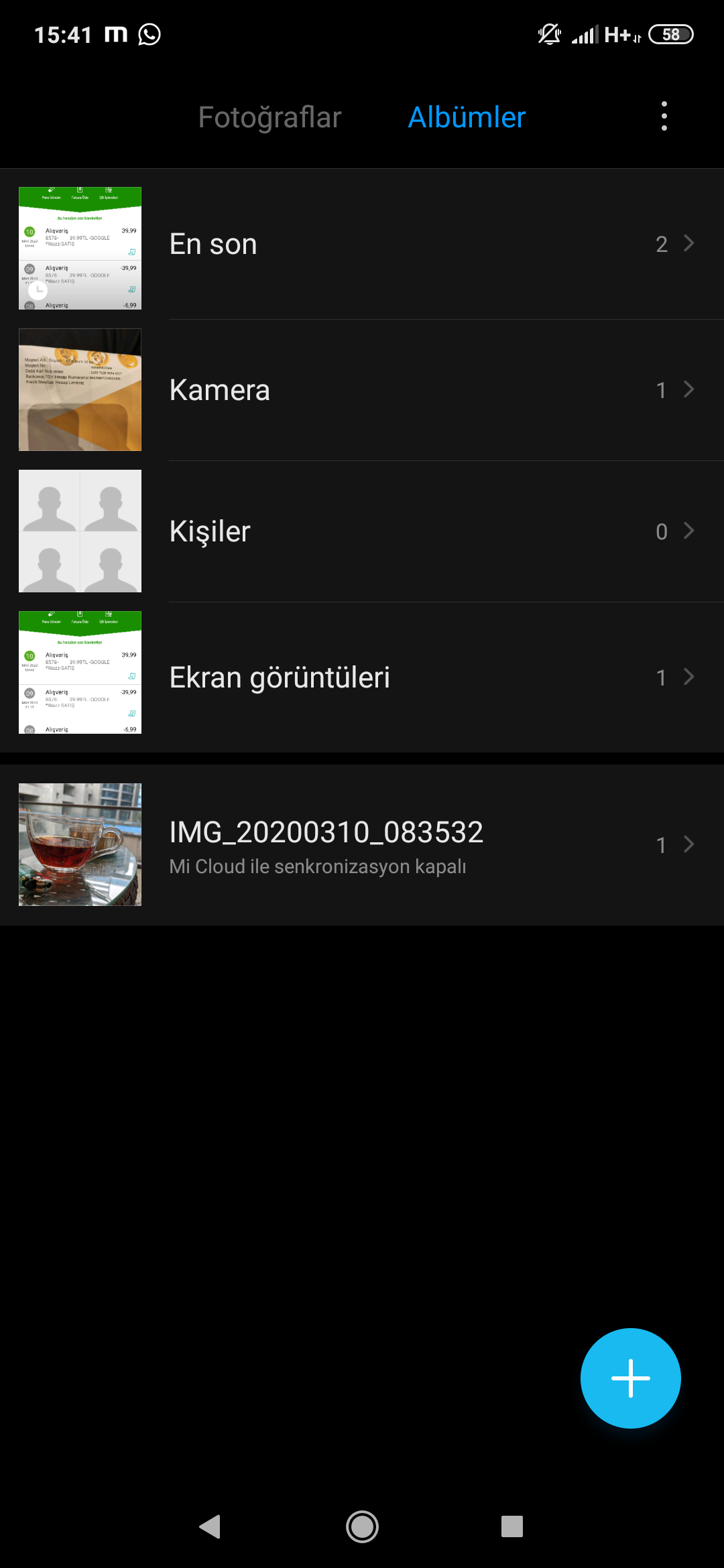Open the Ekran görüntüleri album
724x1568 pixels.
tap(362, 677)
